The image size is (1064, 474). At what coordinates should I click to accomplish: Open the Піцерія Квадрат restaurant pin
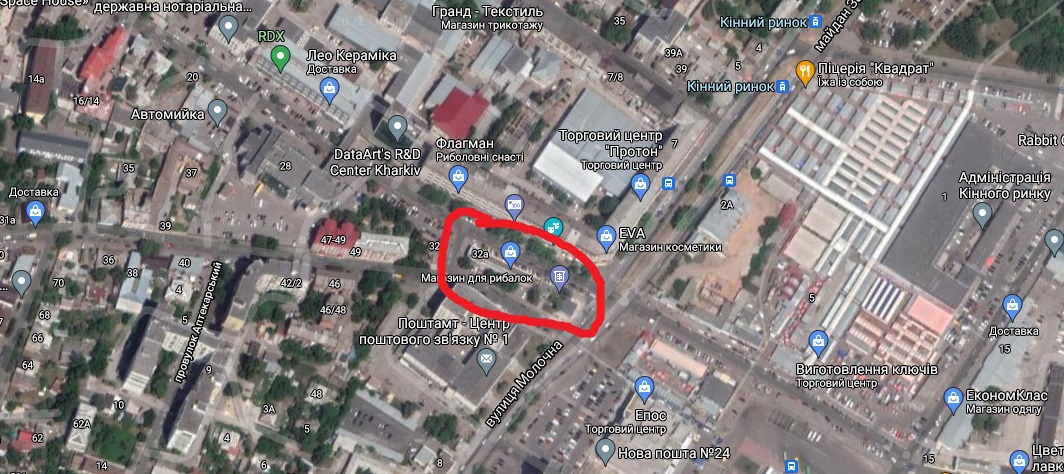pyautogui.click(x=803, y=69)
